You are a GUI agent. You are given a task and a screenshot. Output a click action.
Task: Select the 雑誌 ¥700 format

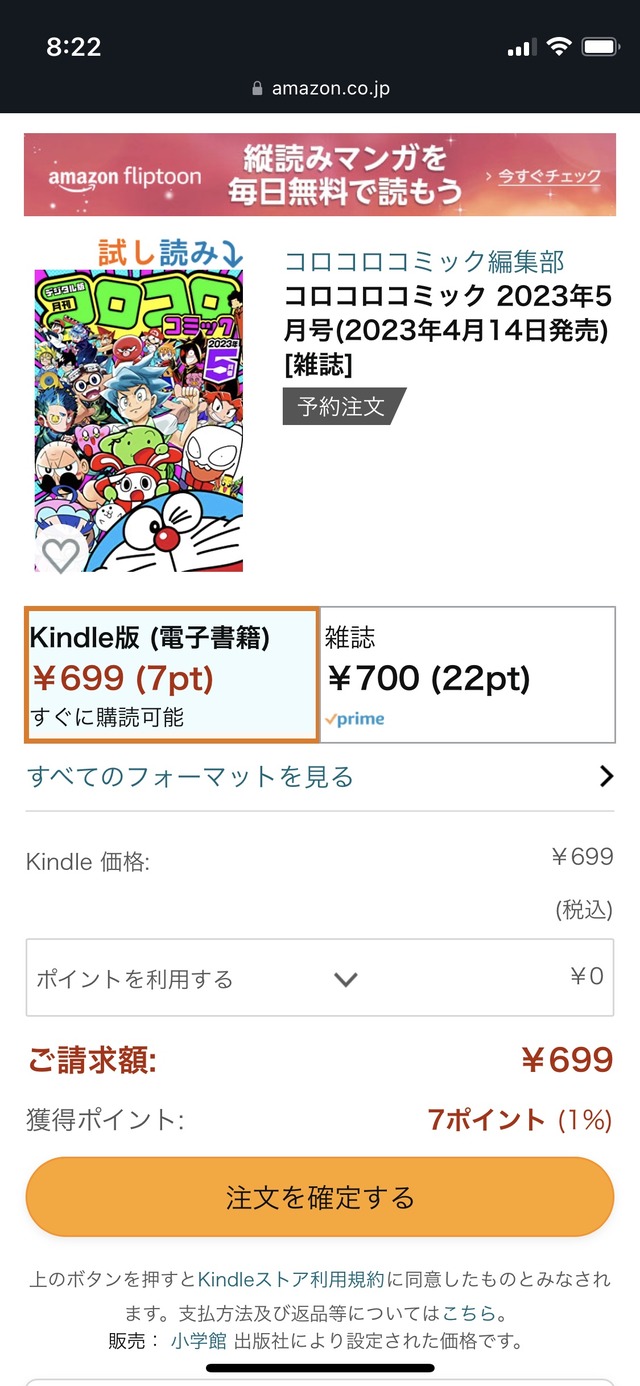(467, 675)
